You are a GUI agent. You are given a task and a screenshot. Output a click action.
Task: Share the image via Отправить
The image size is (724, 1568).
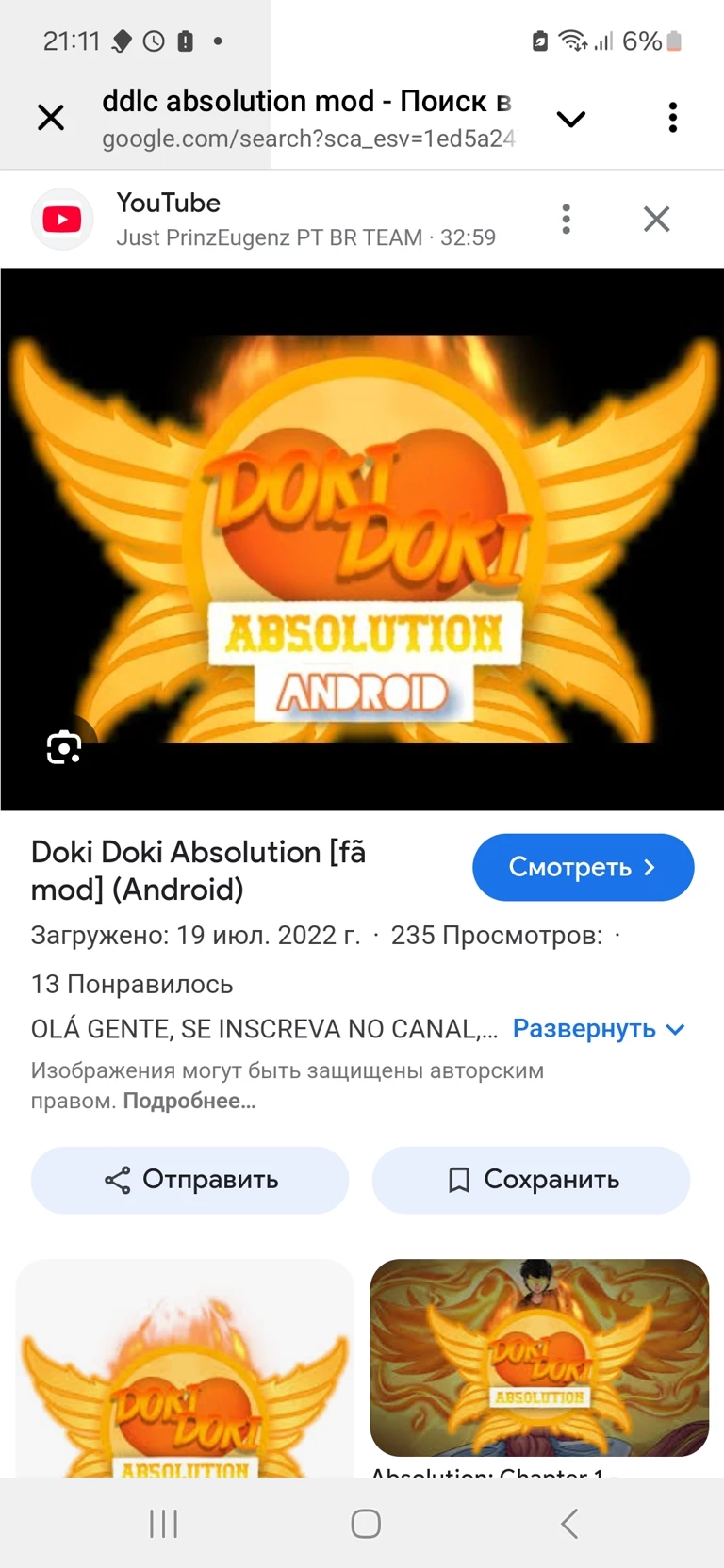(190, 1180)
